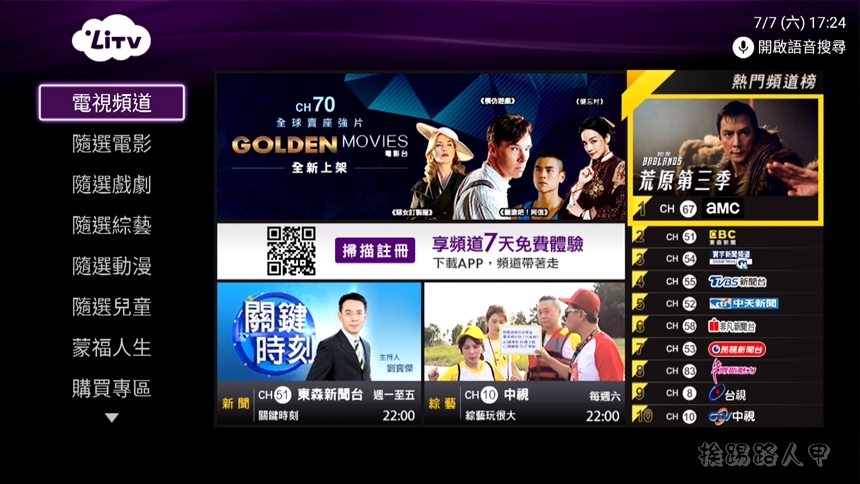Watch 關鍵時刻 on 東森新聞台 CH51
860x484 pixels.
[319, 353]
